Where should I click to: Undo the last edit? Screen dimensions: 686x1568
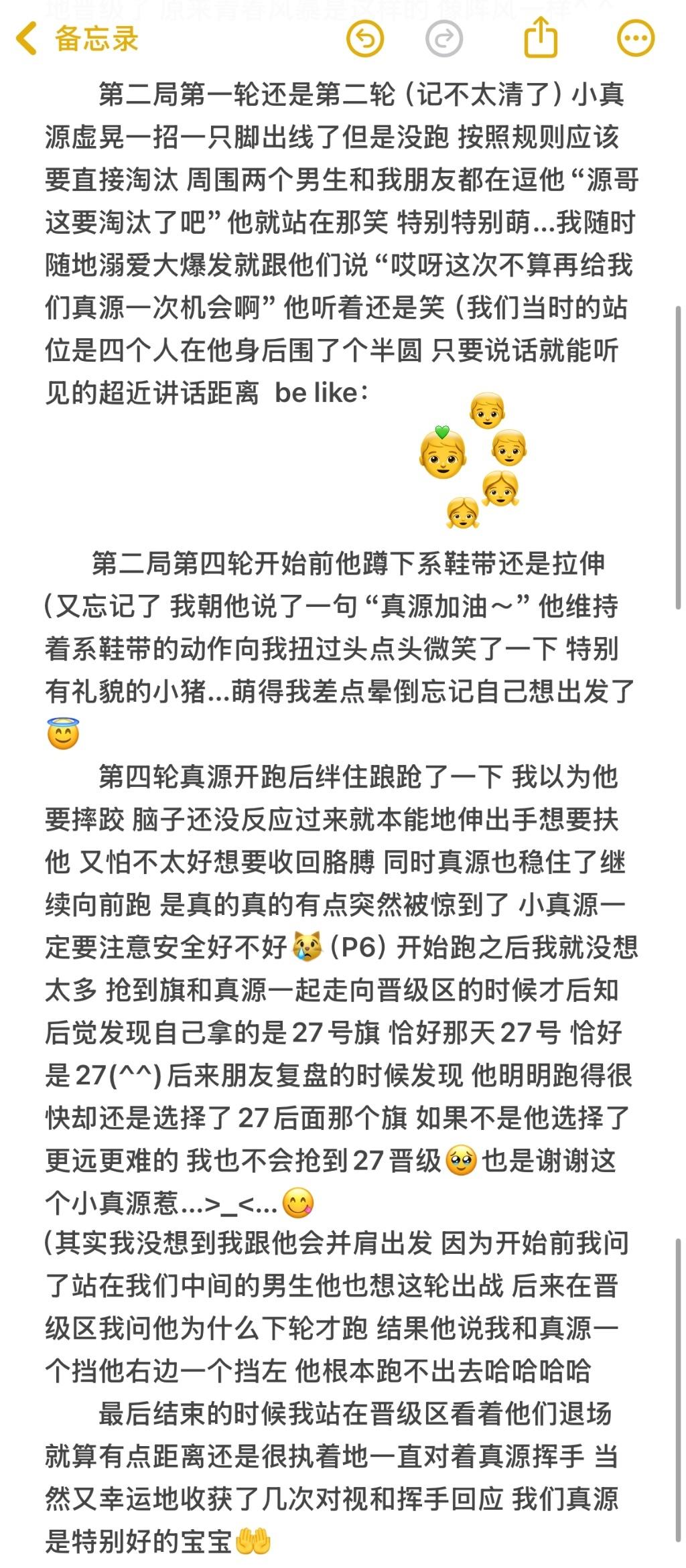[365, 39]
